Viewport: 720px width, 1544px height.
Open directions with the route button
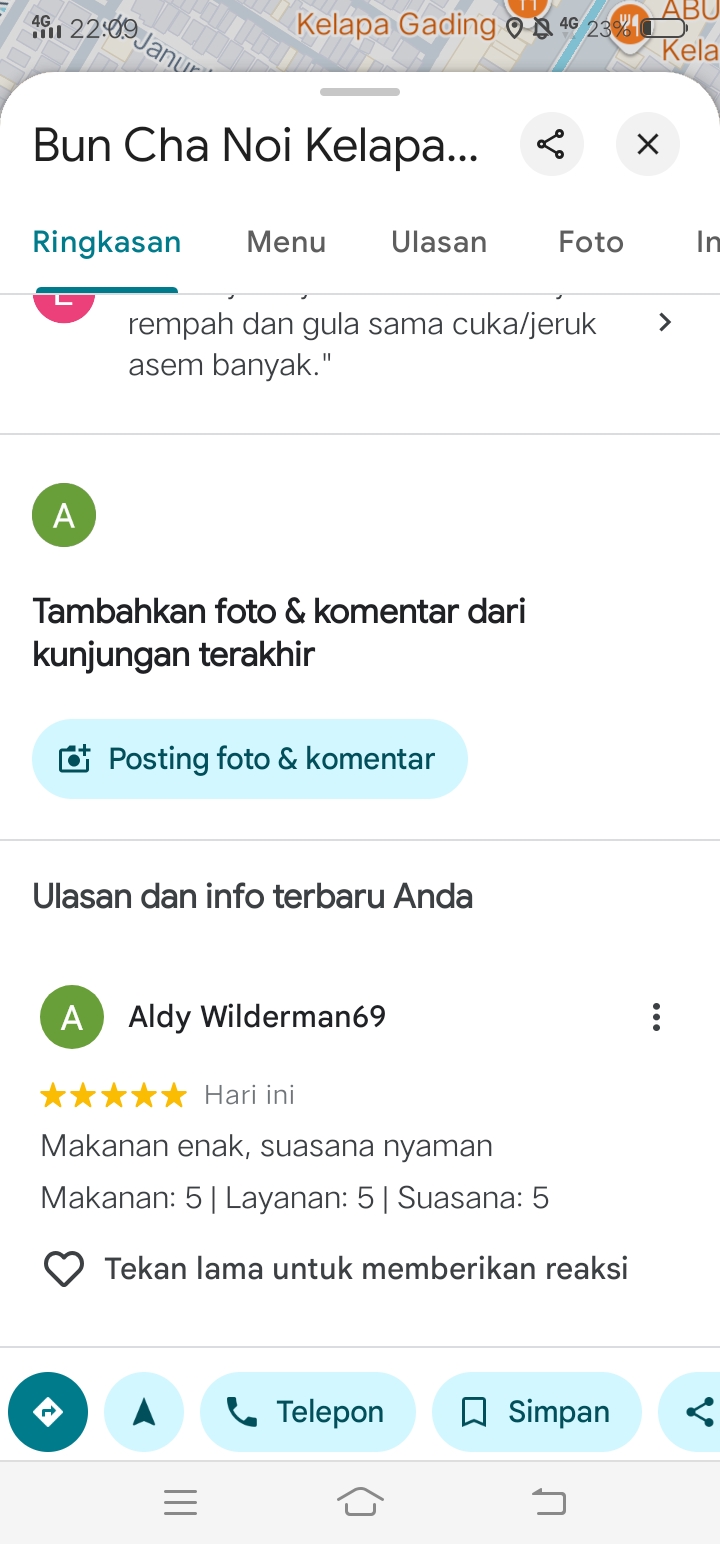48,1412
